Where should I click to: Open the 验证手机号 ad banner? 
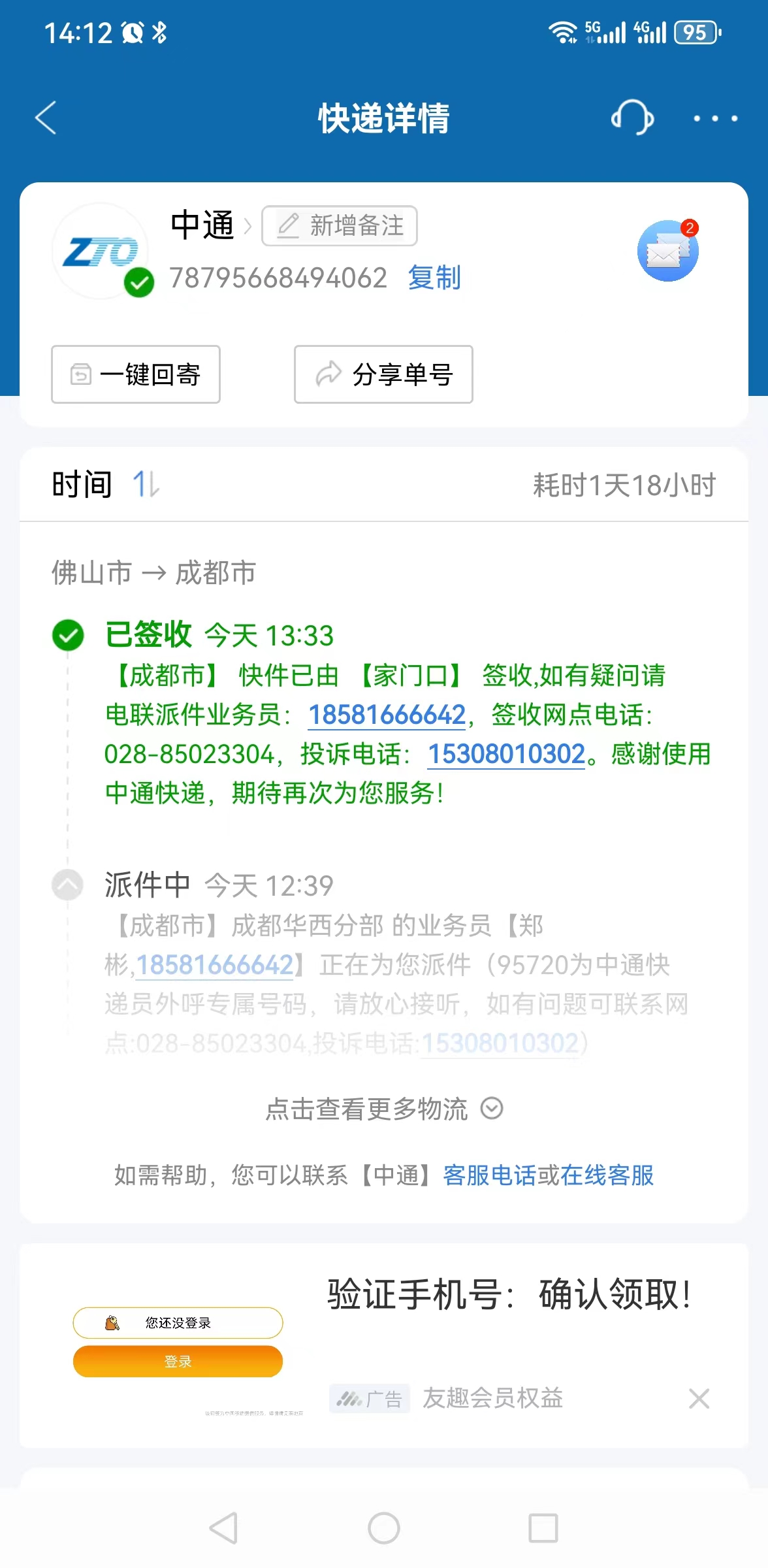(x=384, y=1346)
